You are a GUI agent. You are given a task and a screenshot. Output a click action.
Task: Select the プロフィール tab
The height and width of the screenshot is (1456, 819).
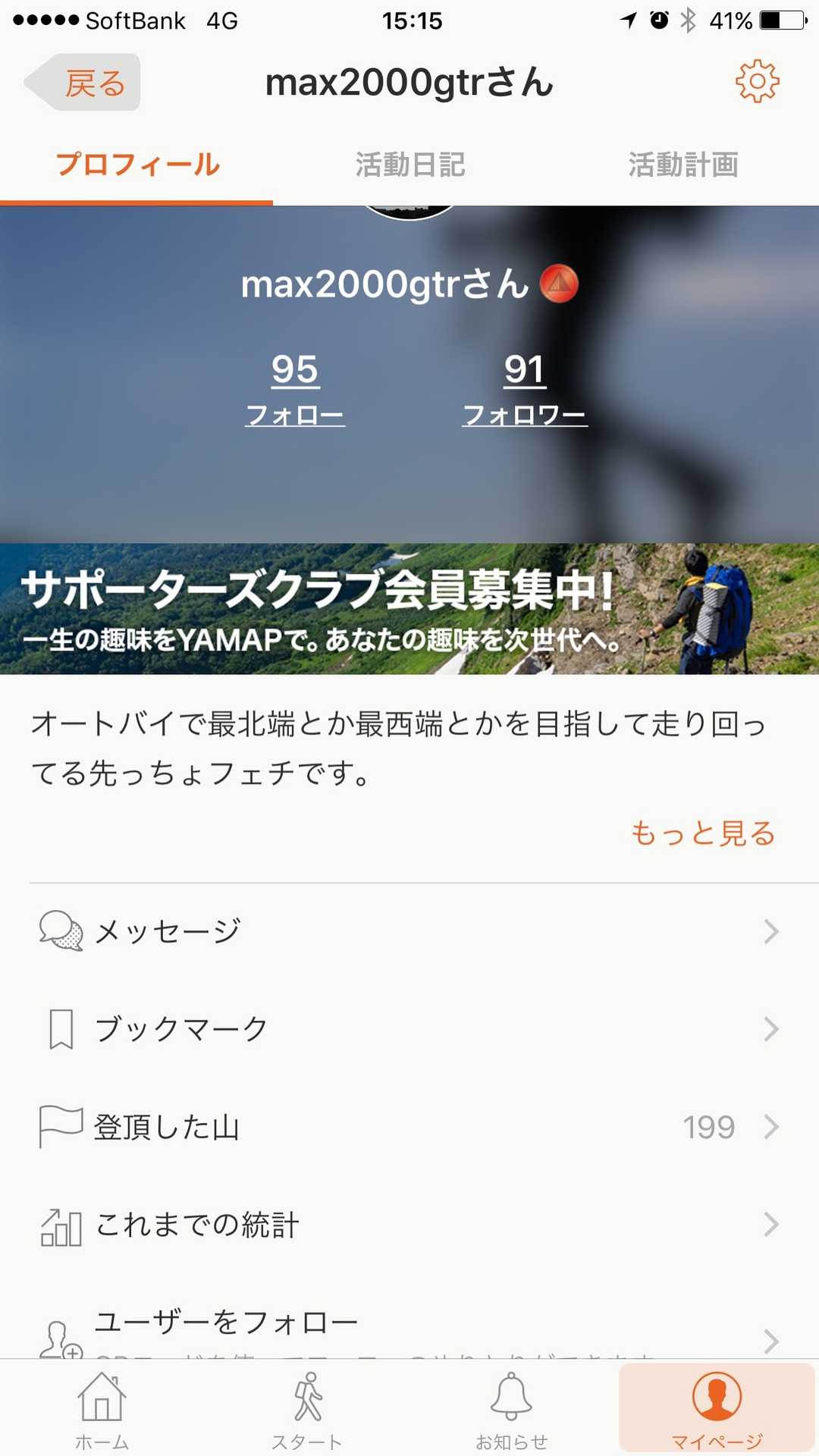(x=137, y=165)
